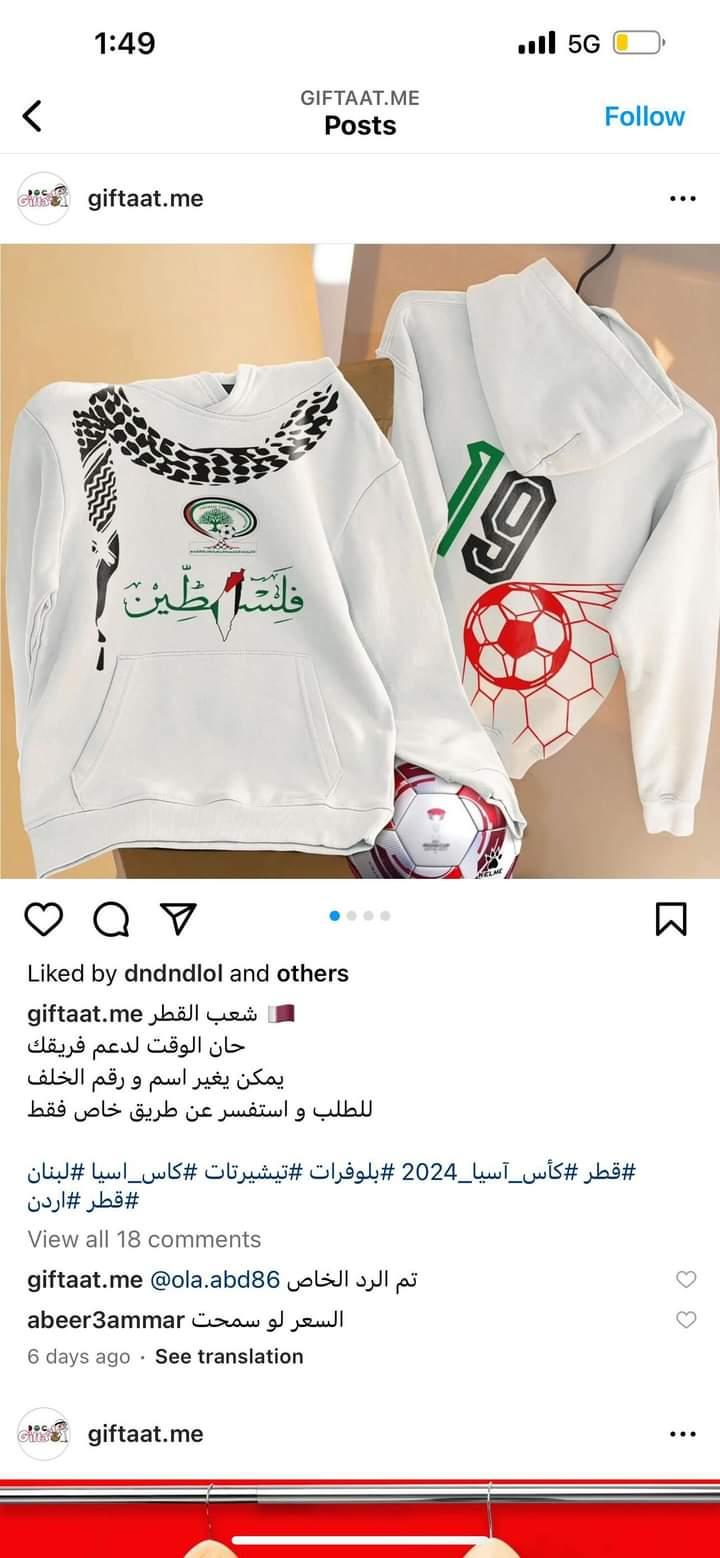The height and width of the screenshot is (1558, 720).
Task: Share the post with the paper plane icon
Action: click(x=178, y=918)
